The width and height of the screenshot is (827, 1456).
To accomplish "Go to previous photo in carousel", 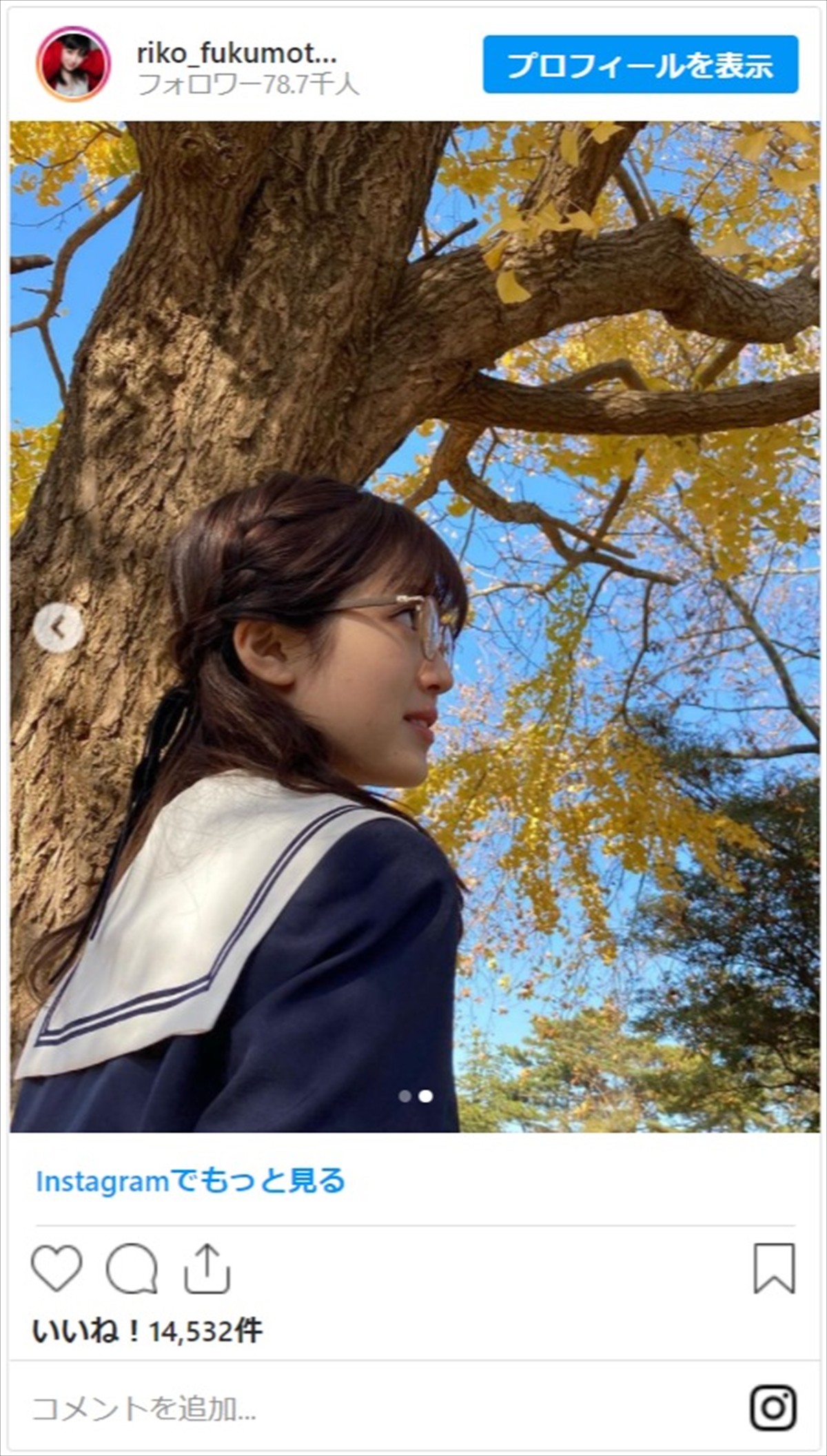I will [x=59, y=628].
